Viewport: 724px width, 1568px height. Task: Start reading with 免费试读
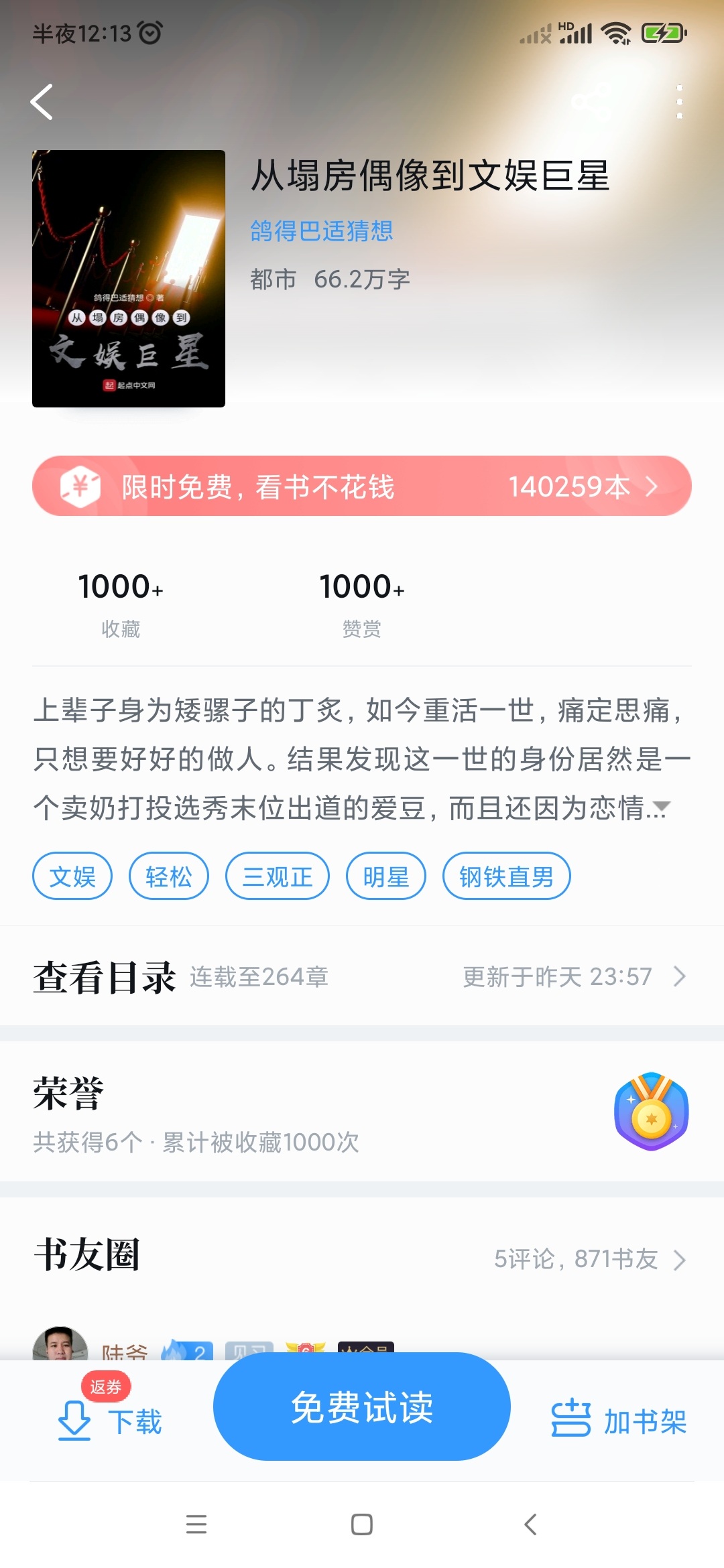click(362, 1407)
